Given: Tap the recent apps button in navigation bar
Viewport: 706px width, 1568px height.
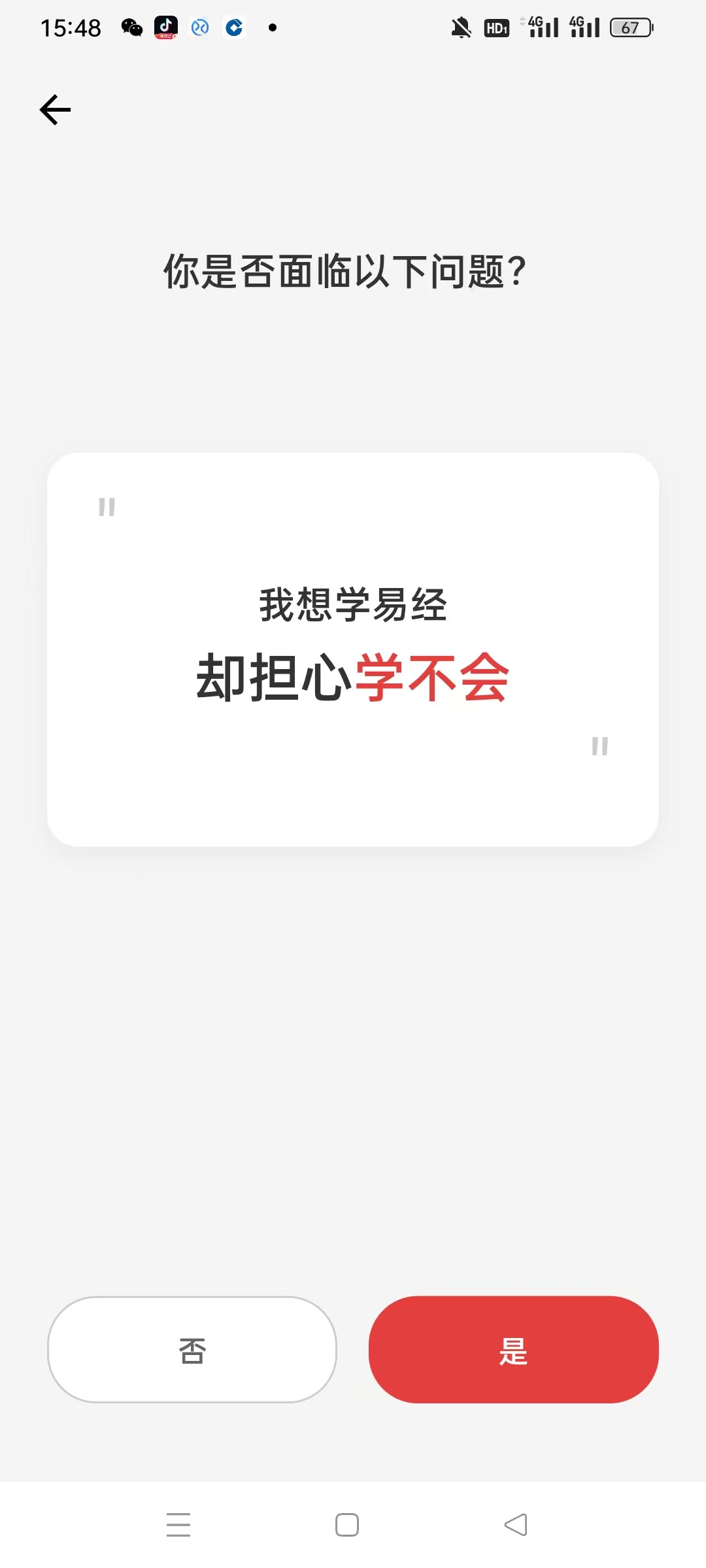Looking at the screenshot, I should [x=178, y=1524].
